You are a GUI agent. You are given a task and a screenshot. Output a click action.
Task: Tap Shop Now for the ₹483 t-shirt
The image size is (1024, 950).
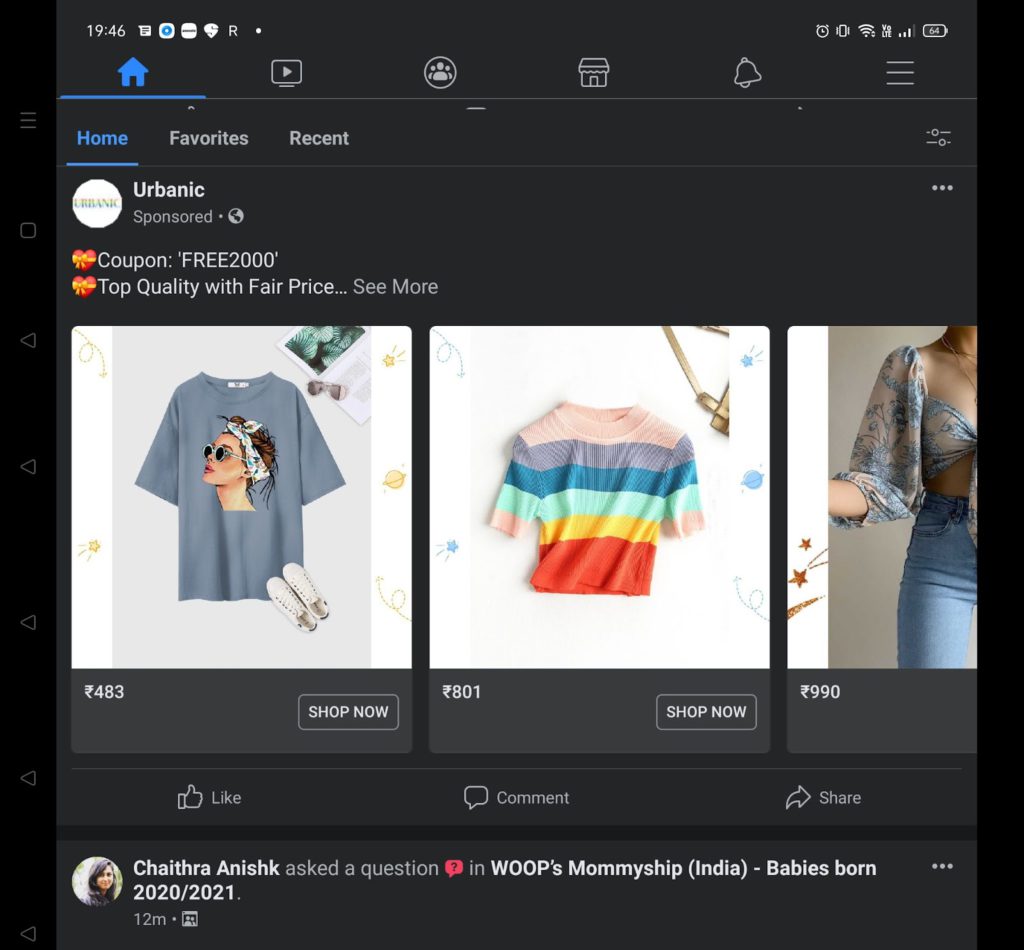coord(348,712)
